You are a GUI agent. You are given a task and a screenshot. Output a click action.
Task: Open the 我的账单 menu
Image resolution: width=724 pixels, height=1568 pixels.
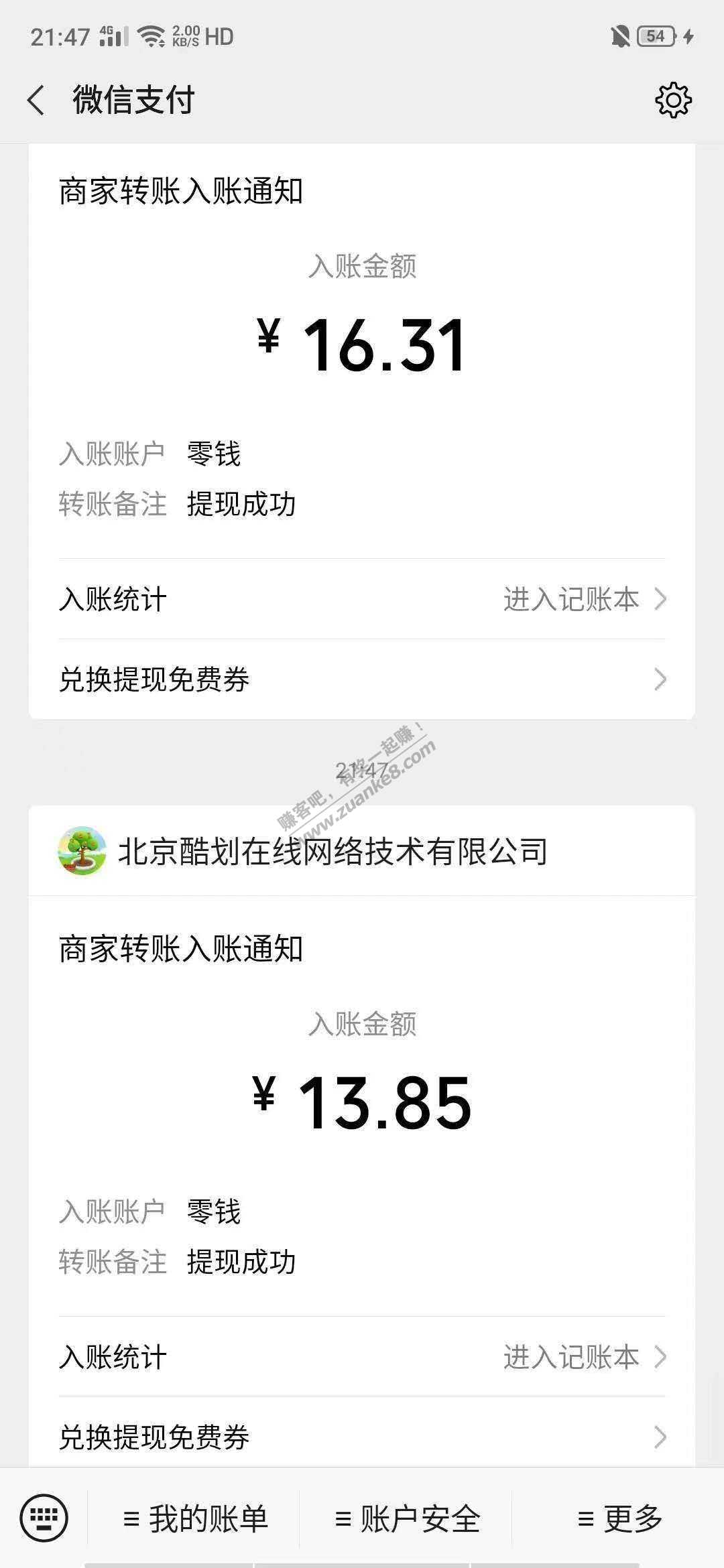click(x=196, y=1518)
